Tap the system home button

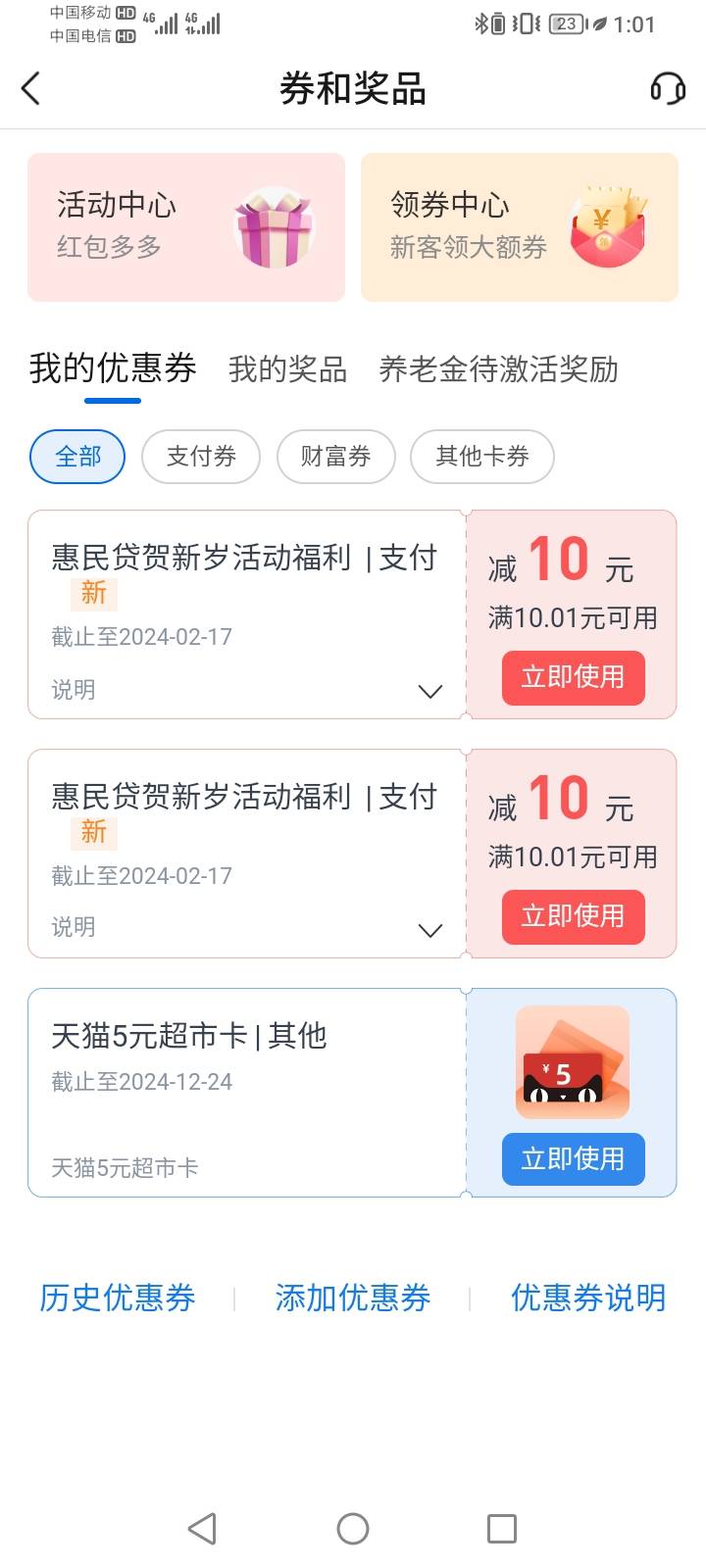(x=353, y=1529)
